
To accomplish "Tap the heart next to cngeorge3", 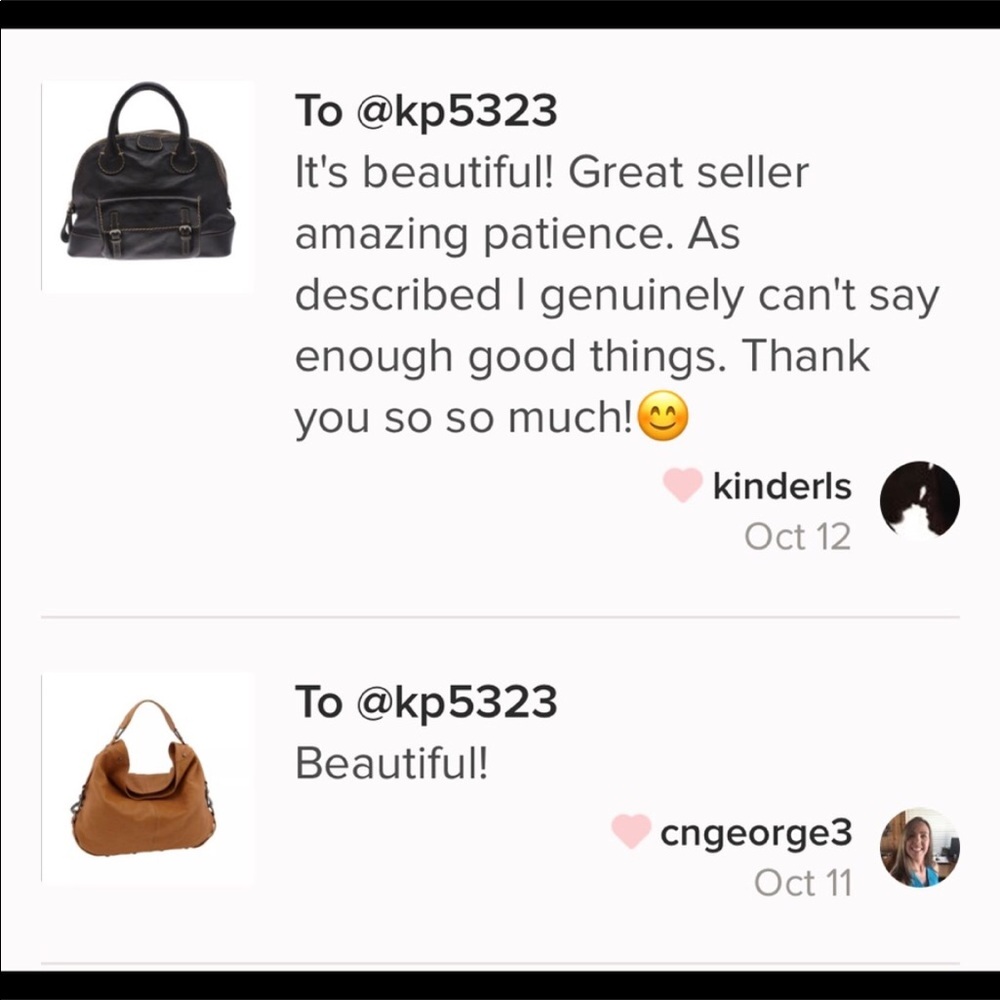I will tap(631, 832).
